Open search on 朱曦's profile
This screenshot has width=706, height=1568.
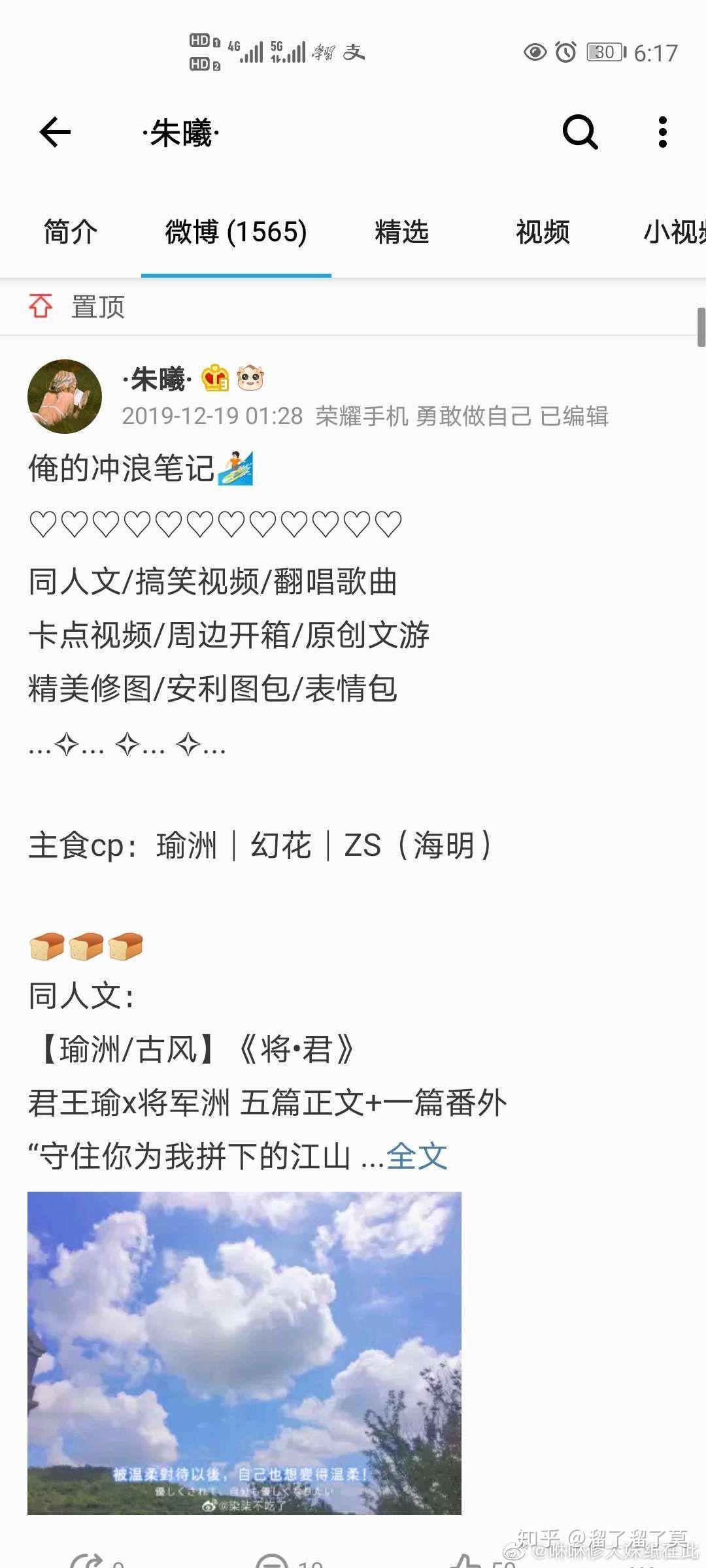[x=580, y=133]
